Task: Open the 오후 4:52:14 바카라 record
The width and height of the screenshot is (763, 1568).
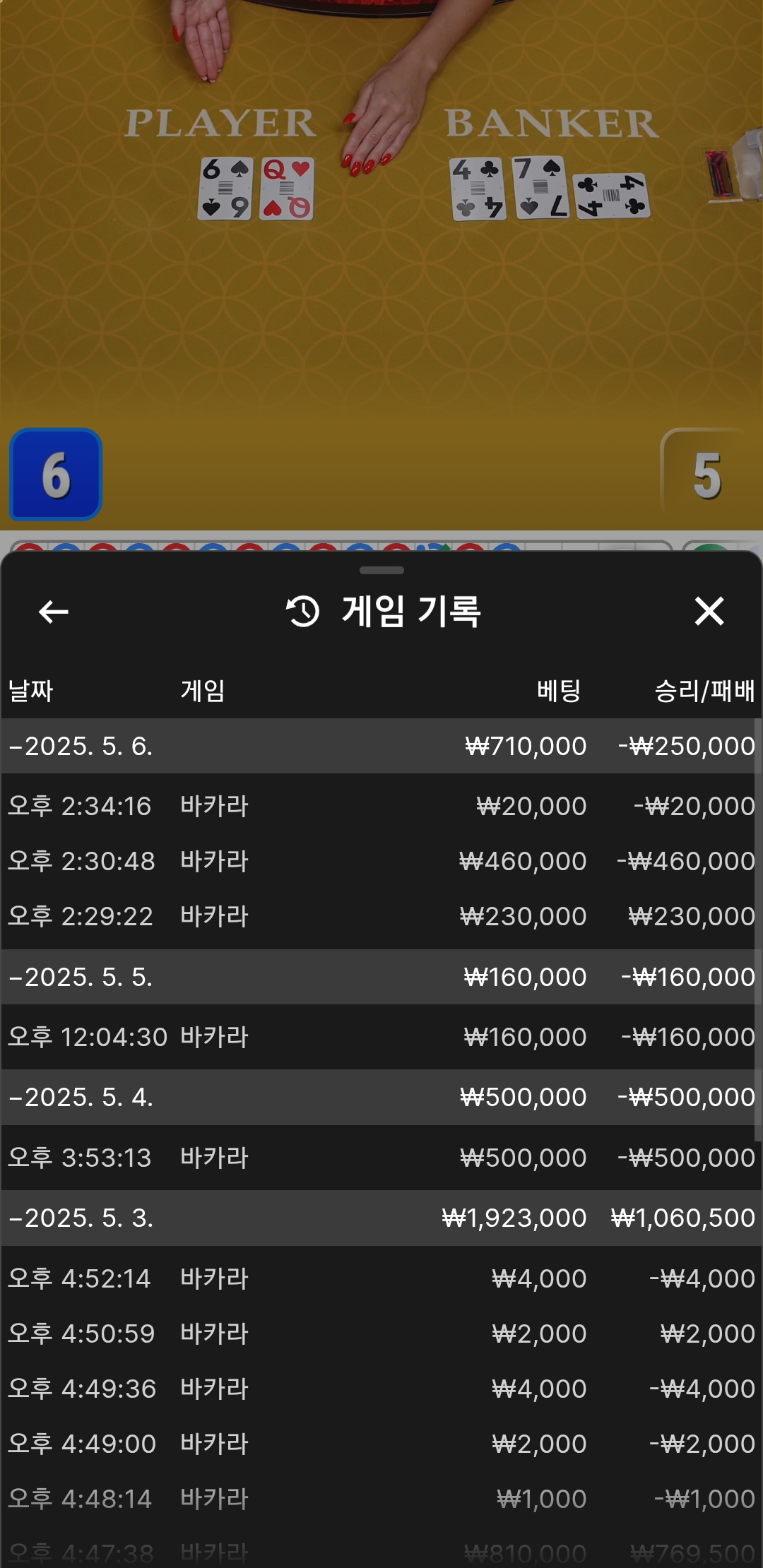Action: [381, 1278]
